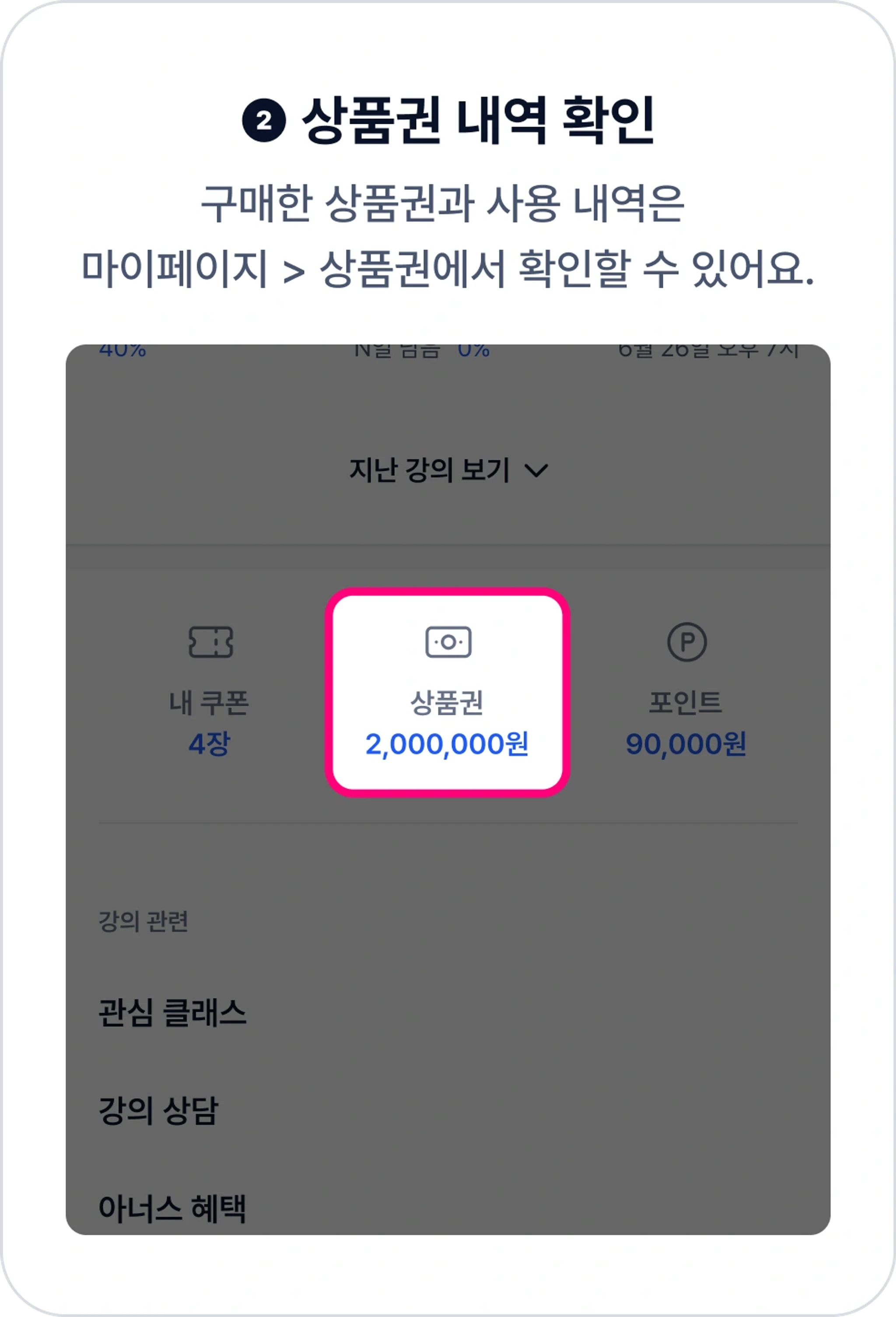Viewport: 896px width, 1317px height.
Task: Expand 지난 강의 보기 section
Action: pos(448,469)
